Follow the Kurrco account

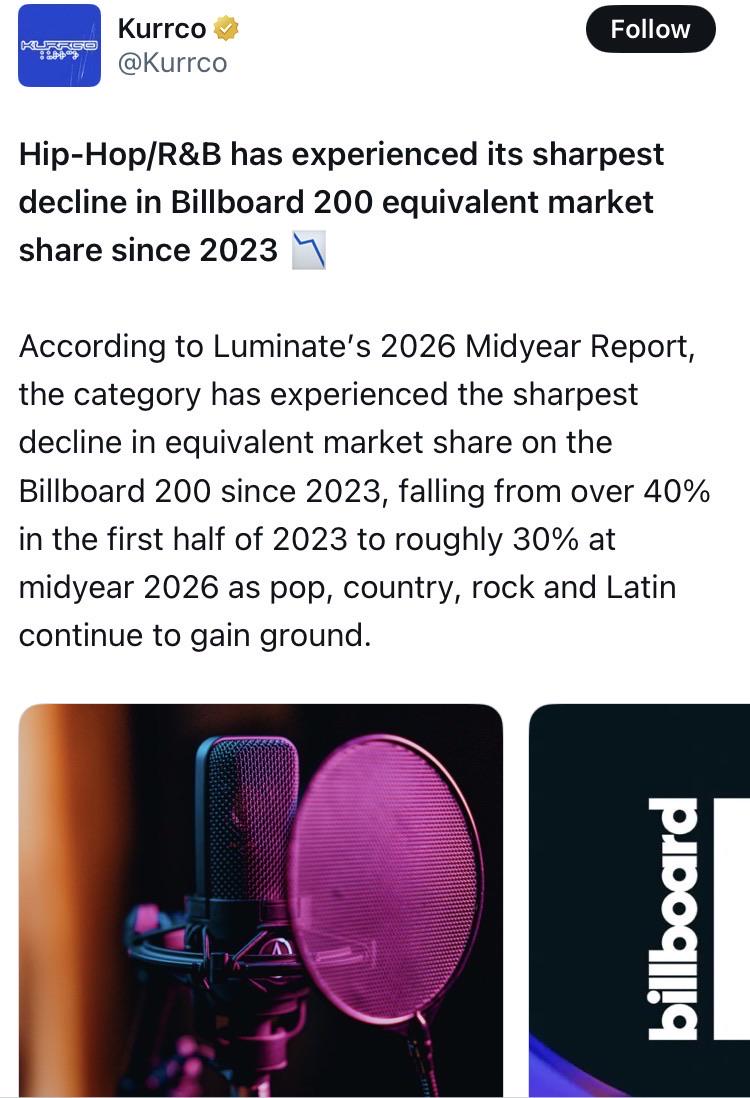650,29
